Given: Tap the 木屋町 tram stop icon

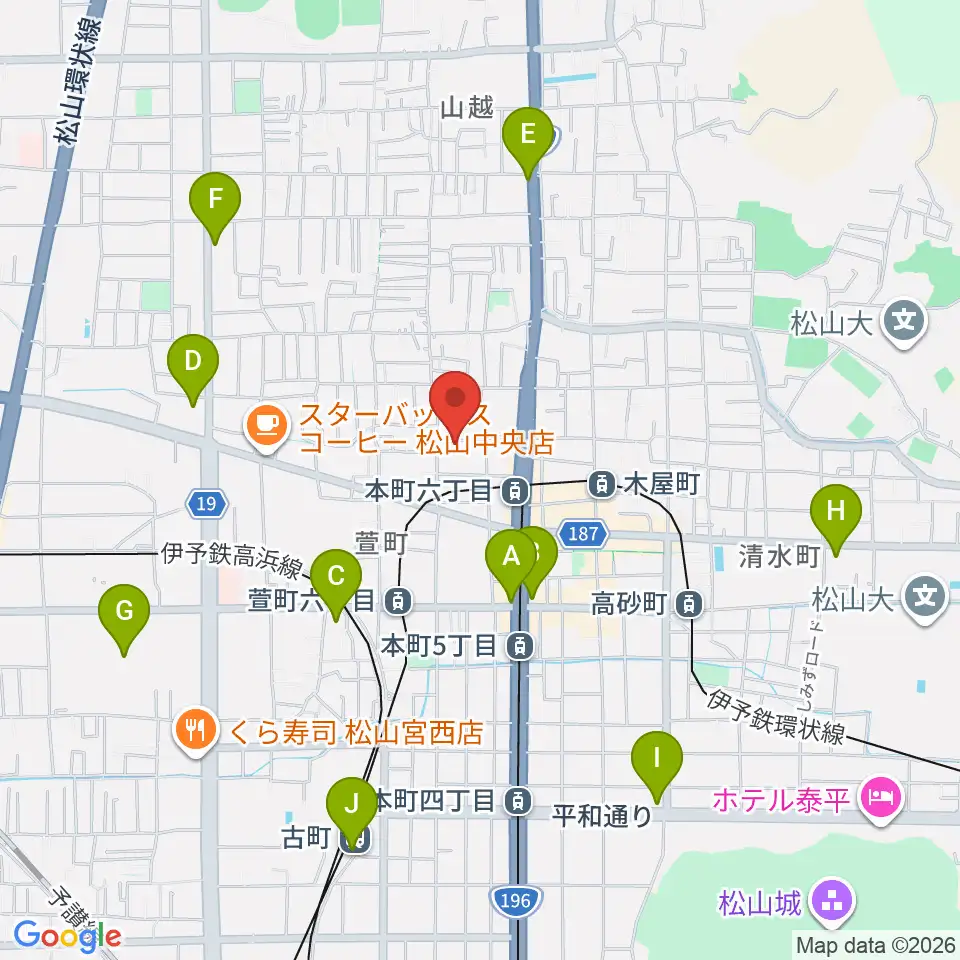Looking at the screenshot, I should point(602,484).
